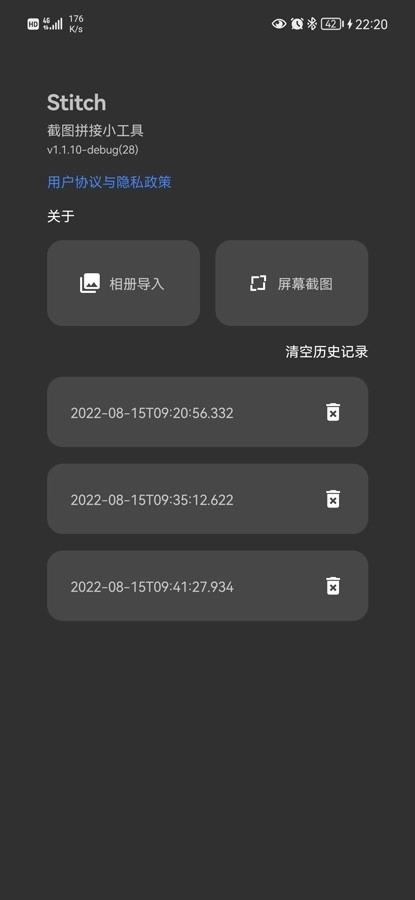The width and height of the screenshot is (415, 900).
Task: Start 屏幕截图 screen capture
Action: pos(292,283)
